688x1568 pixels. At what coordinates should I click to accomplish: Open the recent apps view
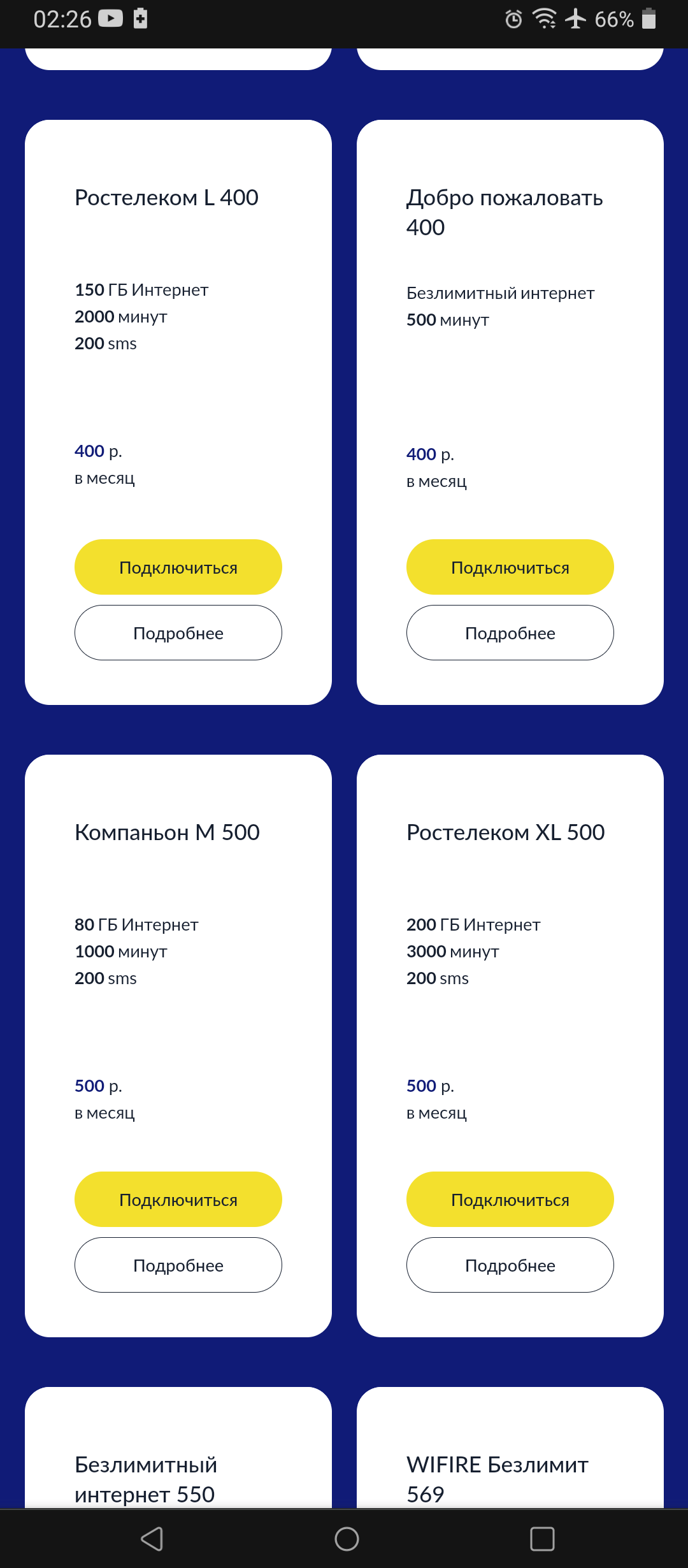click(x=542, y=1539)
